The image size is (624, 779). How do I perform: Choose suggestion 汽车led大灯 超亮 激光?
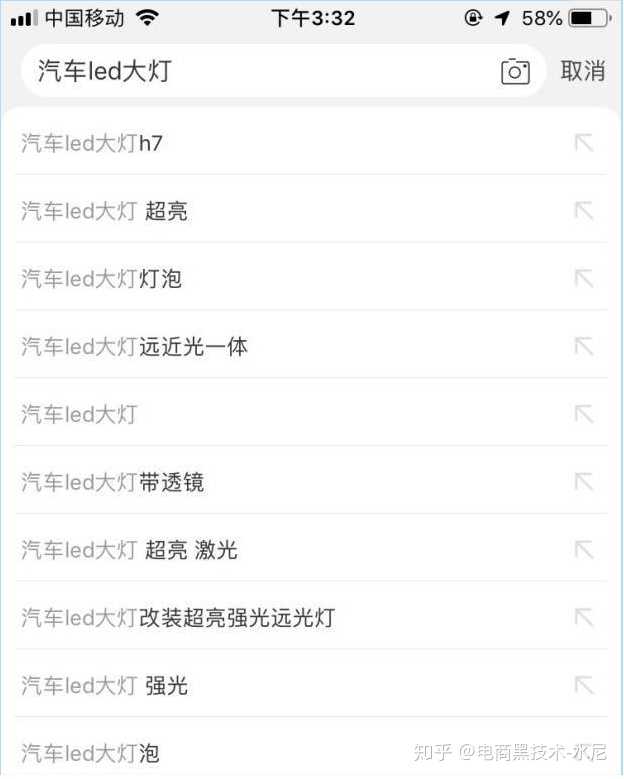coord(130,550)
